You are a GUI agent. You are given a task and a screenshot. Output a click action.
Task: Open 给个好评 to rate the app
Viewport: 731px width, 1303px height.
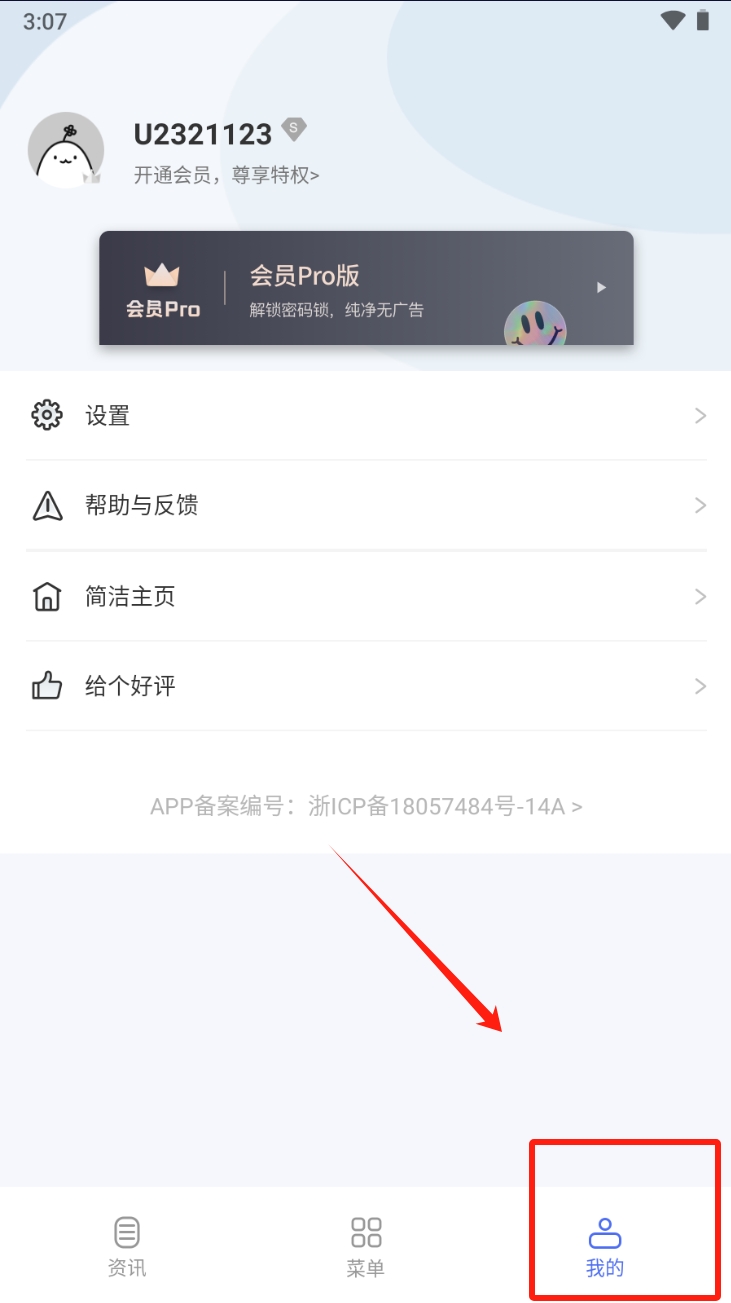pyautogui.click(x=366, y=687)
